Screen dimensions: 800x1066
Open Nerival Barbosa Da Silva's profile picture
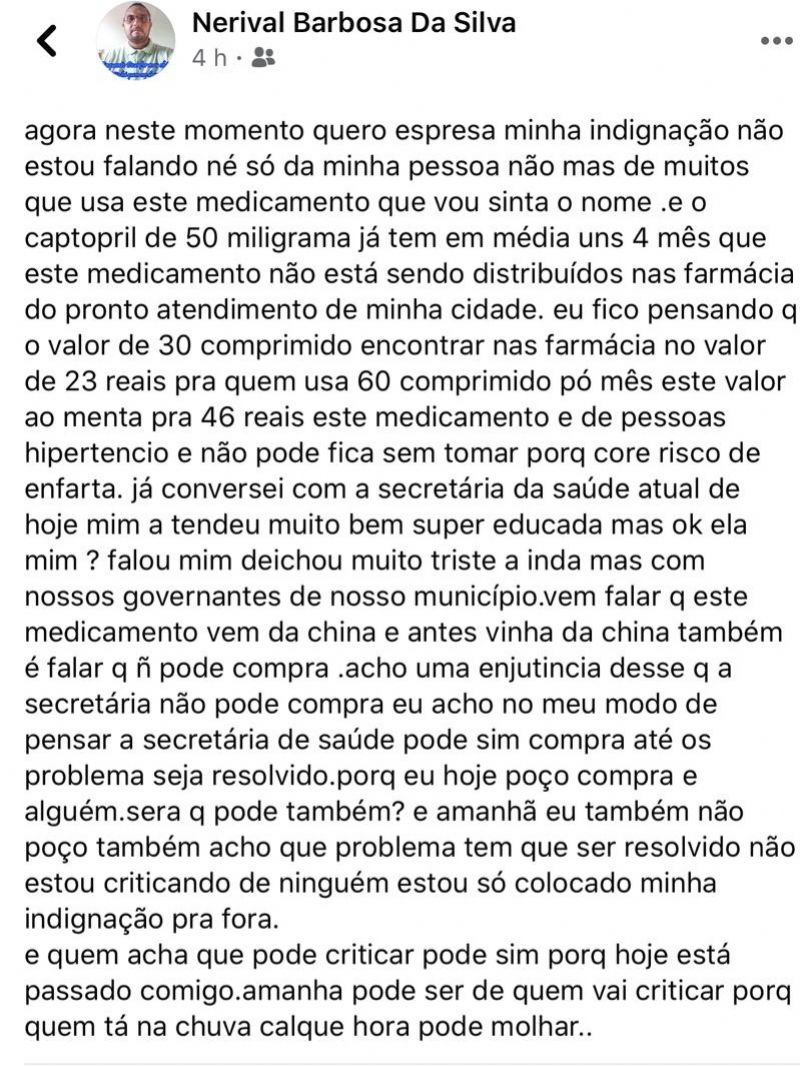(135, 41)
